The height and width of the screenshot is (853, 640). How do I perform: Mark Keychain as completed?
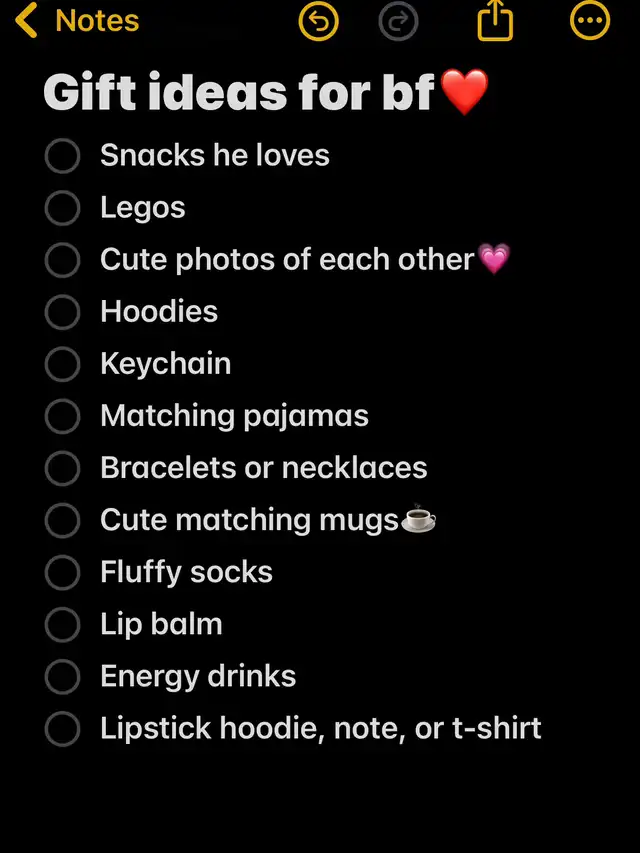point(62,364)
